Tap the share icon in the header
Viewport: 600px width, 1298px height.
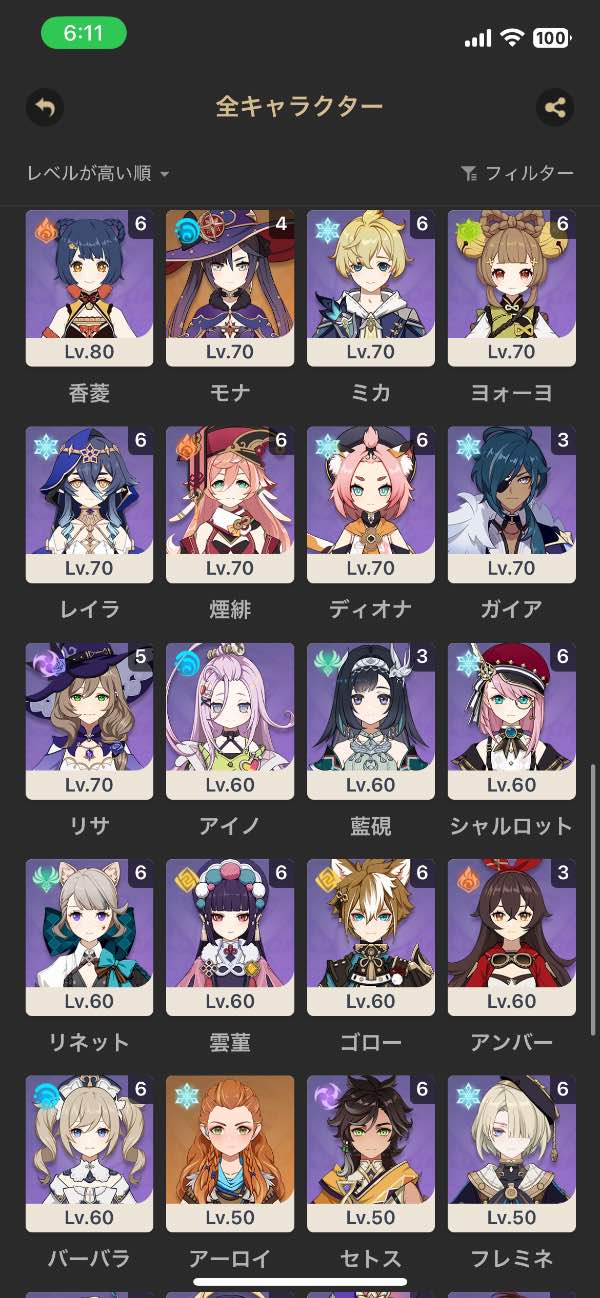click(x=555, y=107)
